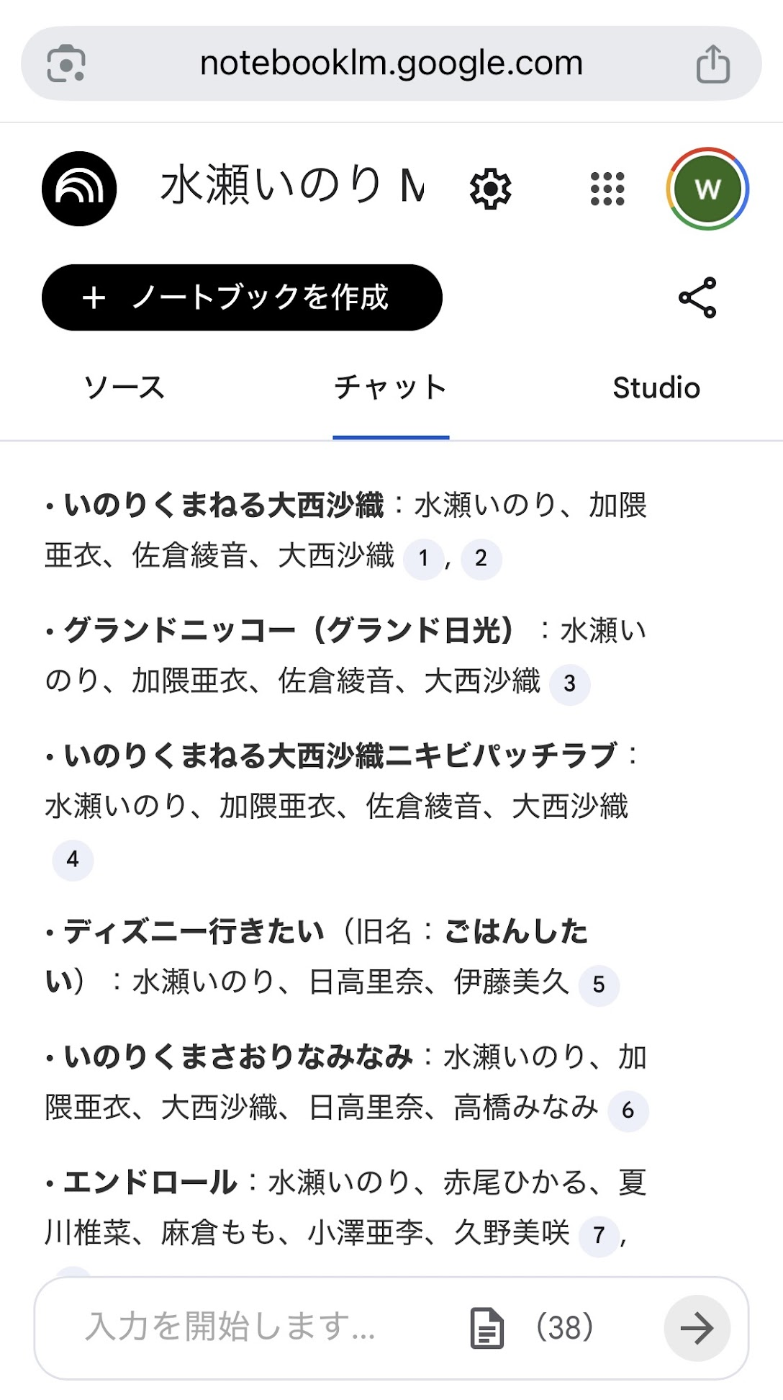
Task: Send the message with the arrow button
Action: click(x=697, y=1328)
